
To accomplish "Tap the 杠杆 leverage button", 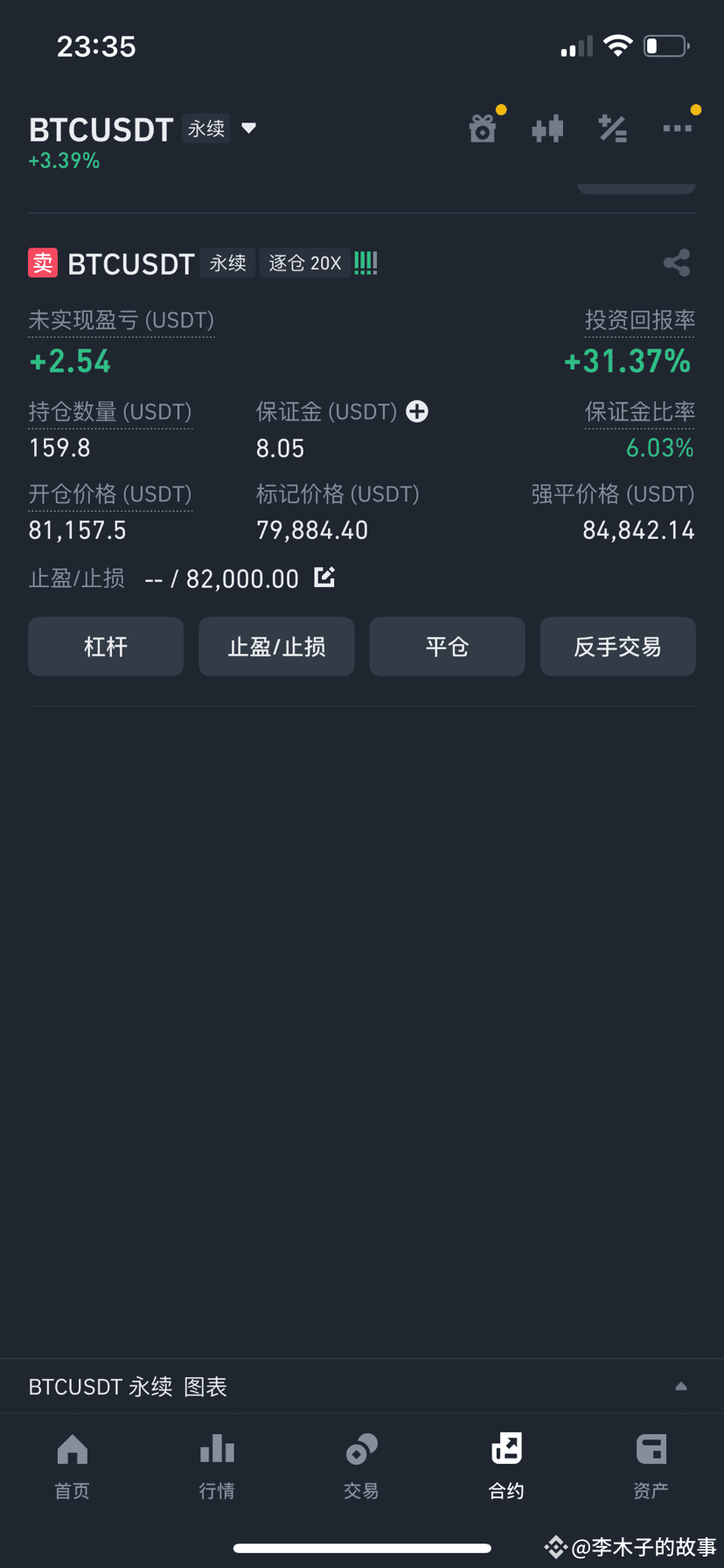I will (x=106, y=647).
